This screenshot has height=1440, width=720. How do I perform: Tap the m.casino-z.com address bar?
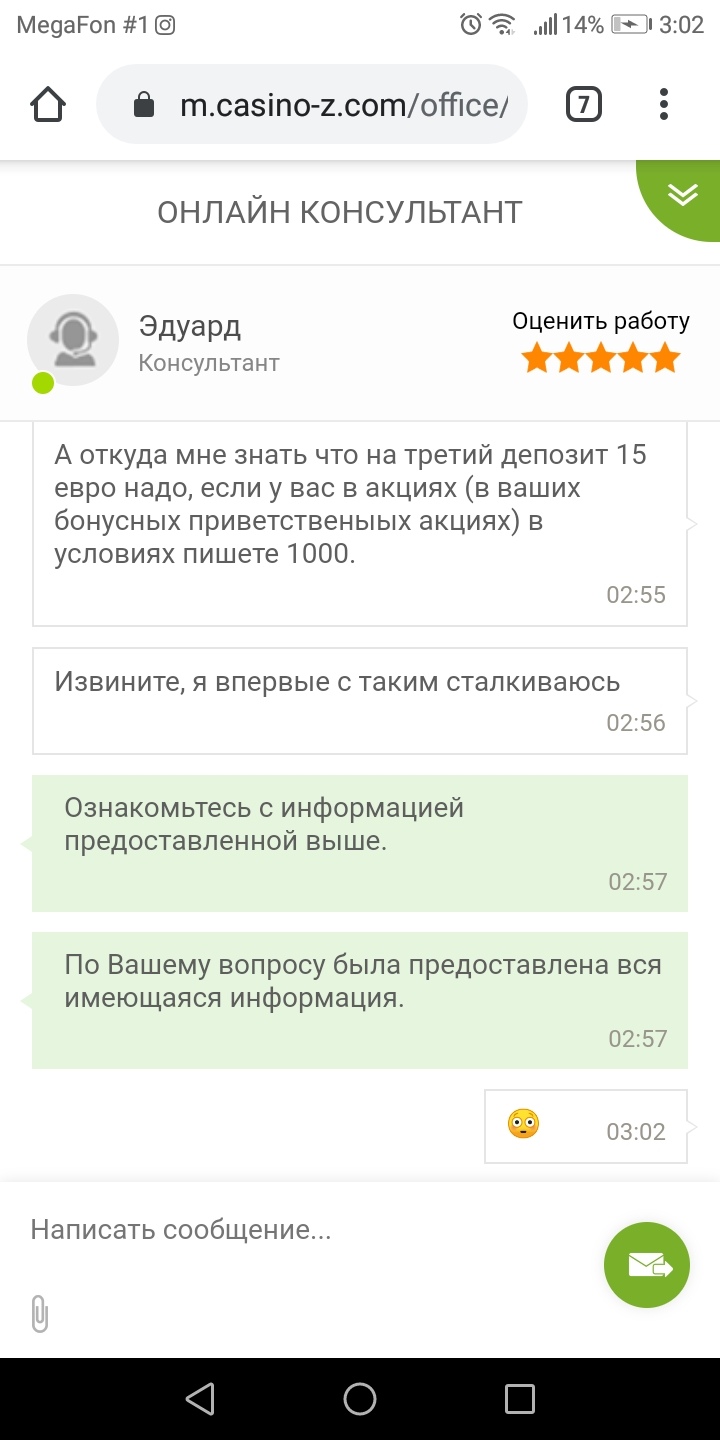[x=312, y=104]
